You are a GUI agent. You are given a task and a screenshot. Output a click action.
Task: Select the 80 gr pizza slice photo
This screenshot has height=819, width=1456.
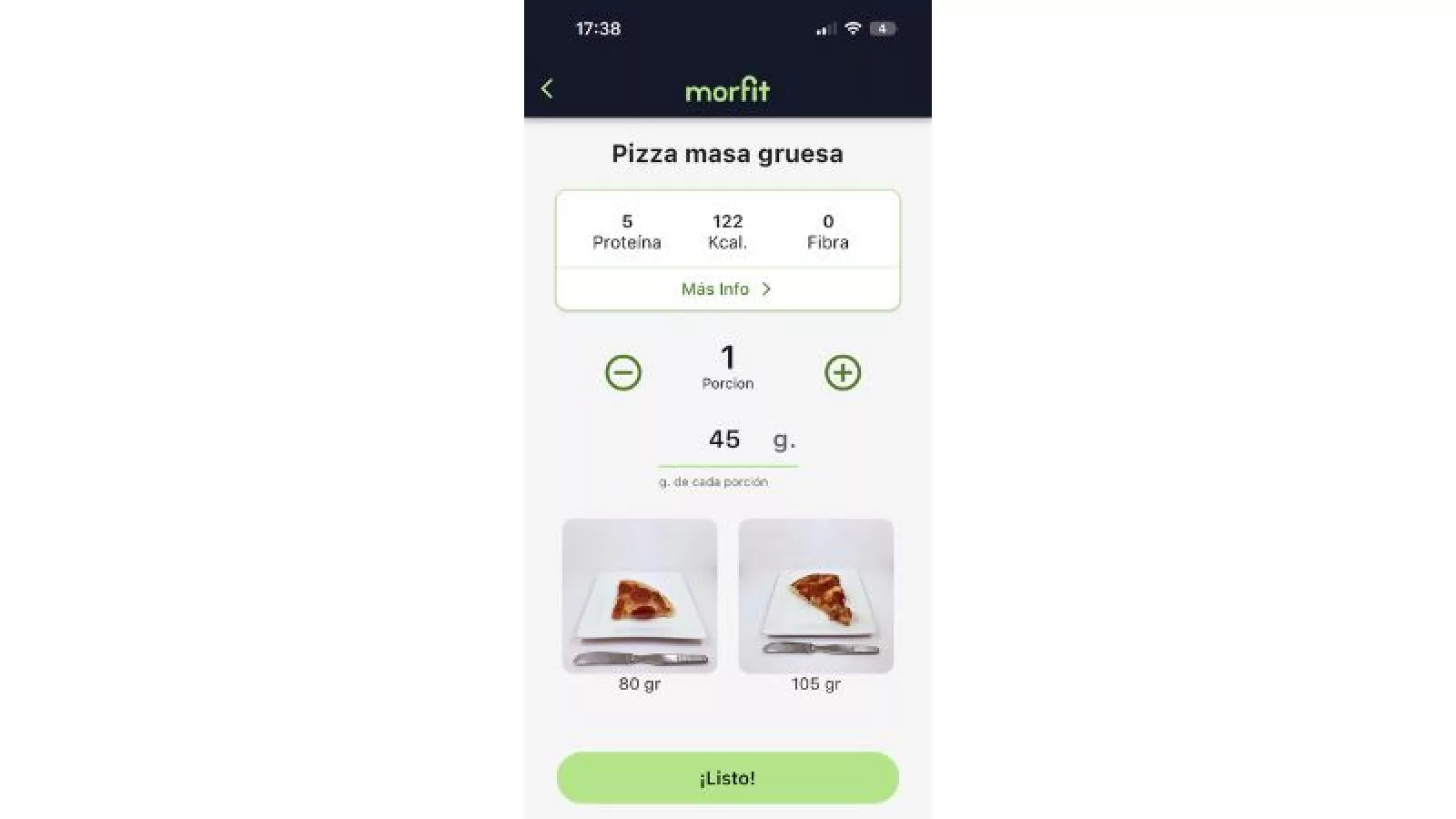pos(640,596)
